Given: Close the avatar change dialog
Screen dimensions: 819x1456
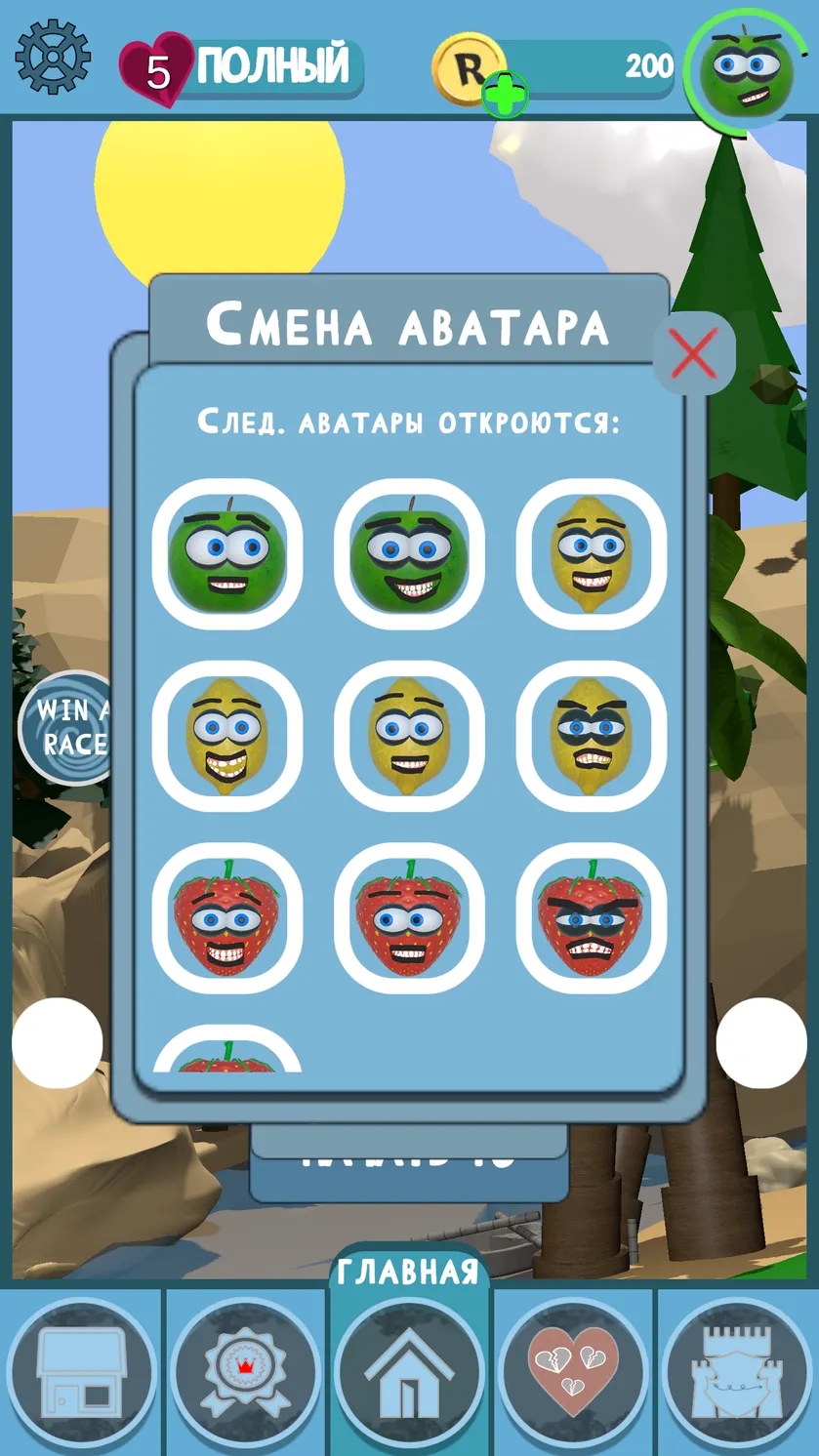Looking at the screenshot, I should 693,352.
